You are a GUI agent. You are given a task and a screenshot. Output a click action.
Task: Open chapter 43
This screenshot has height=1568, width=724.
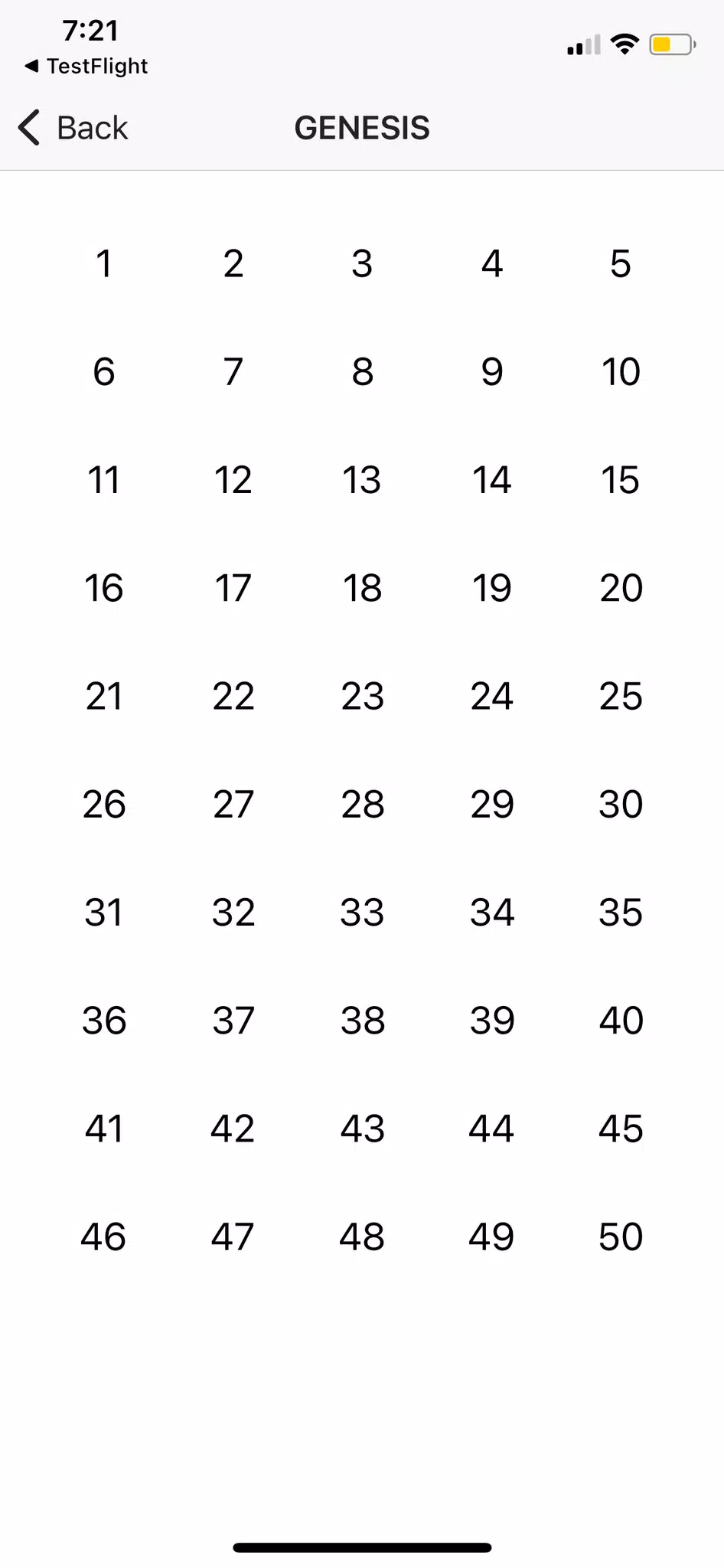pos(362,1129)
